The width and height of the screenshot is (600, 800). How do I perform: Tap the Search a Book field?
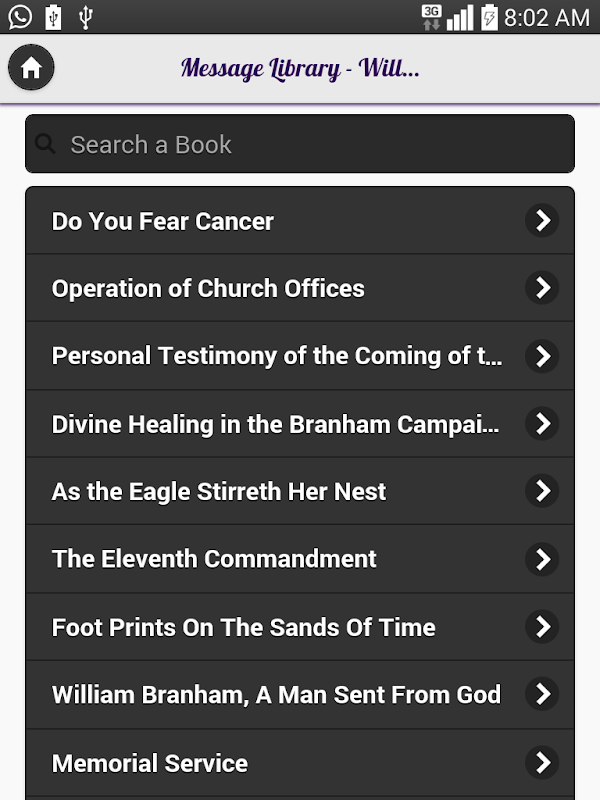click(x=300, y=145)
